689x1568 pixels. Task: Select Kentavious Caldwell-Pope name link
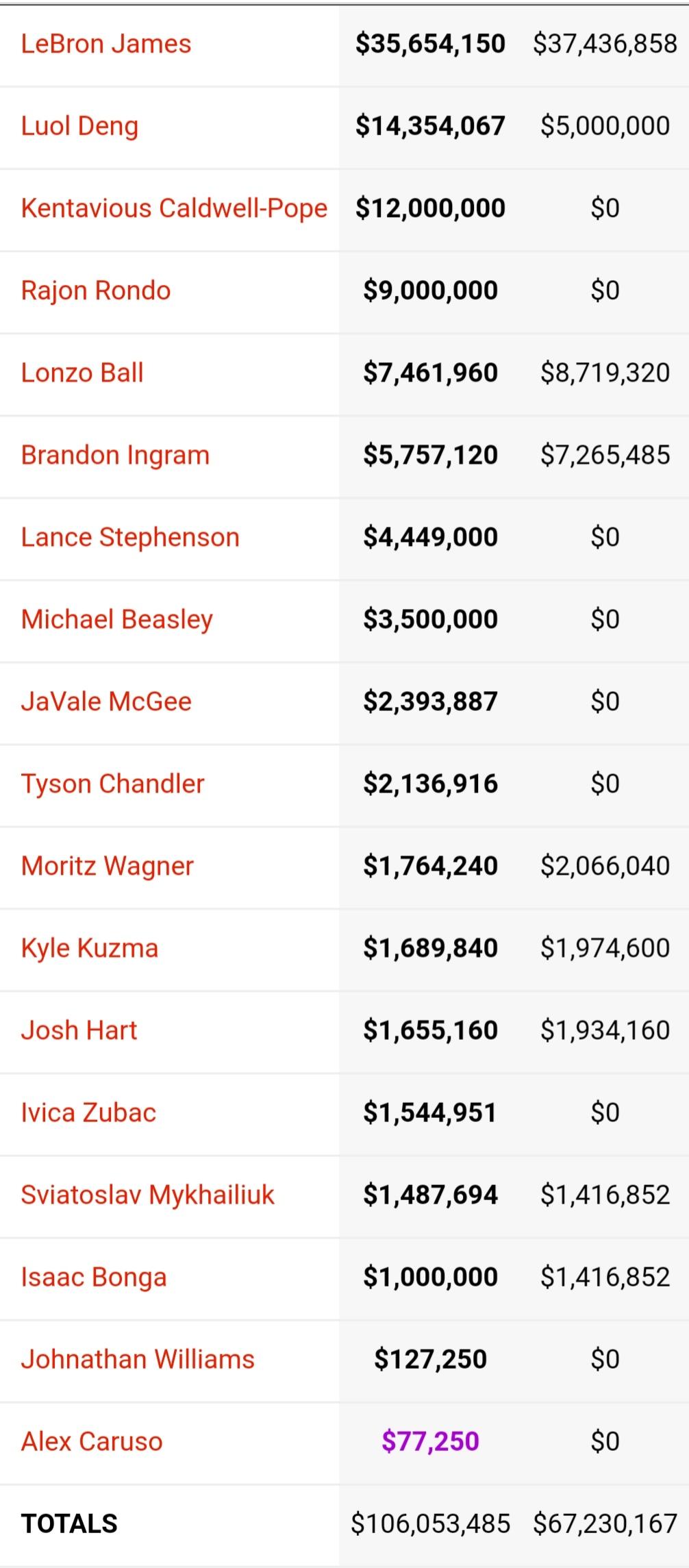(174, 208)
